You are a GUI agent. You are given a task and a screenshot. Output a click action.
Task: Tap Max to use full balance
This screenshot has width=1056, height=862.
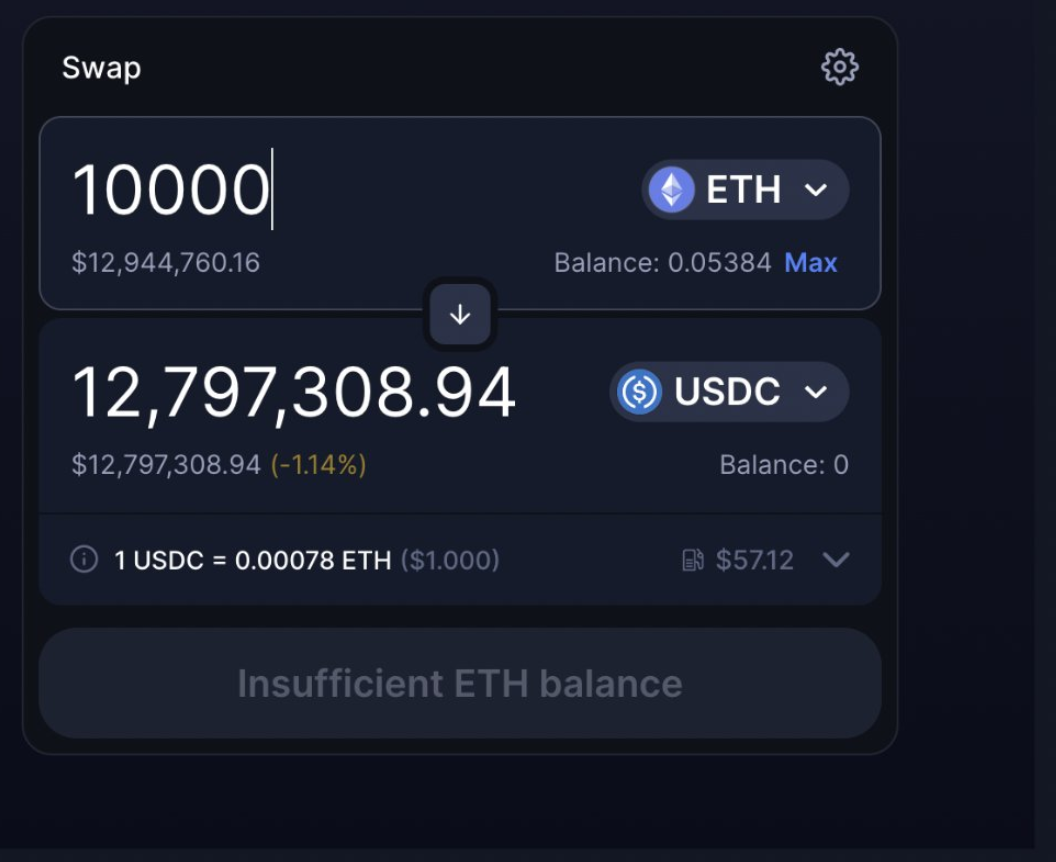tap(810, 263)
